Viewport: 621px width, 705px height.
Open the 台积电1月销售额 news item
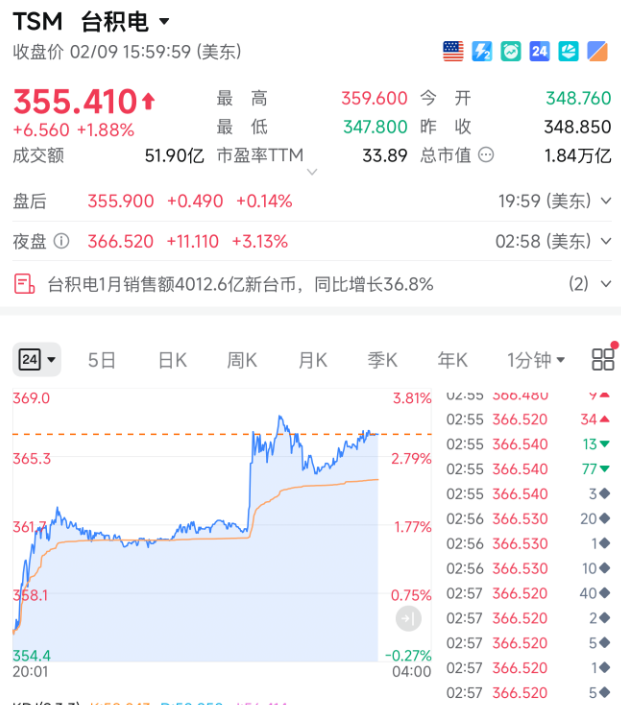pyautogui.click(x=240, y=284)
